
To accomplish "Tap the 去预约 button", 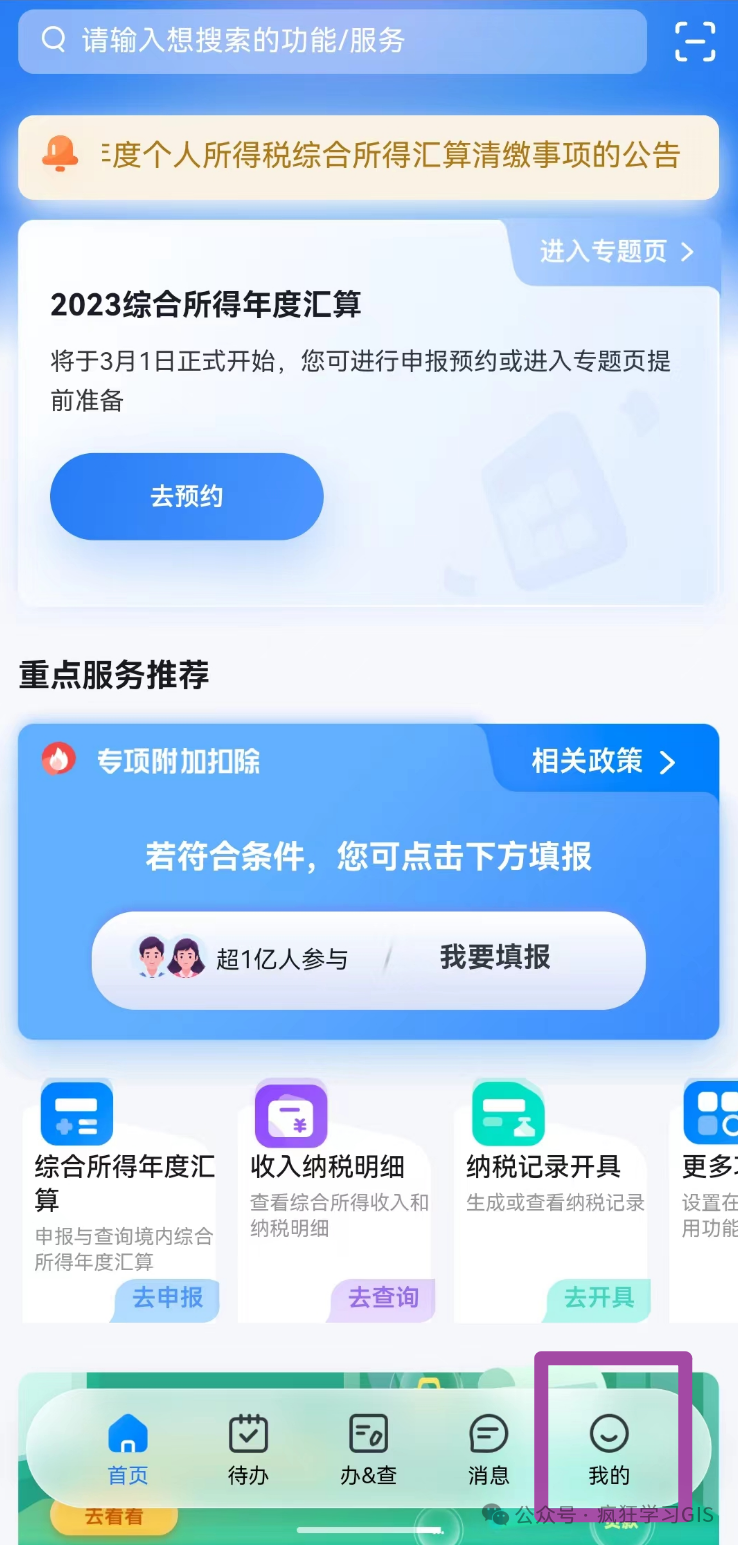I will tap(187, 496).
